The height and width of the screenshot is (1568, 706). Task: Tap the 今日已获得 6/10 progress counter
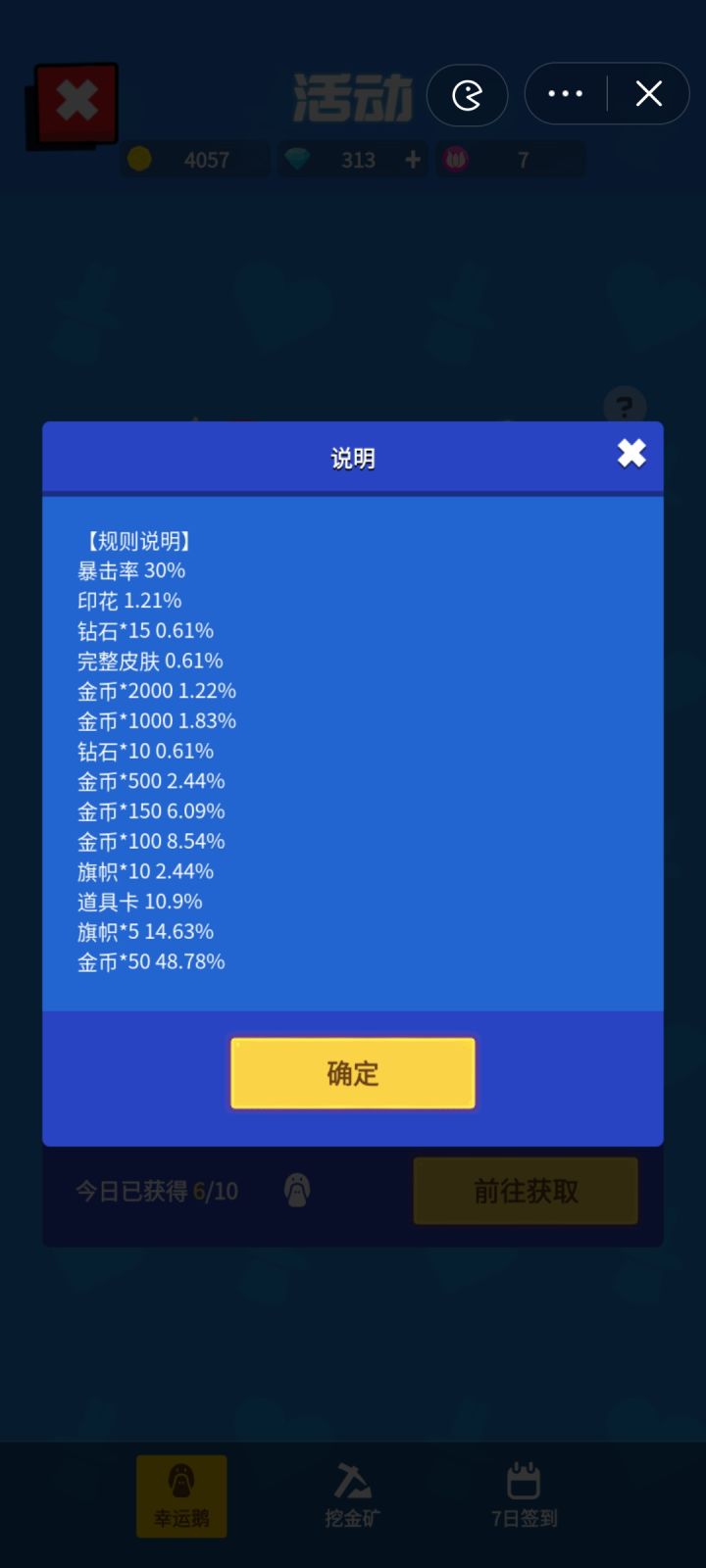[155, 1190]
